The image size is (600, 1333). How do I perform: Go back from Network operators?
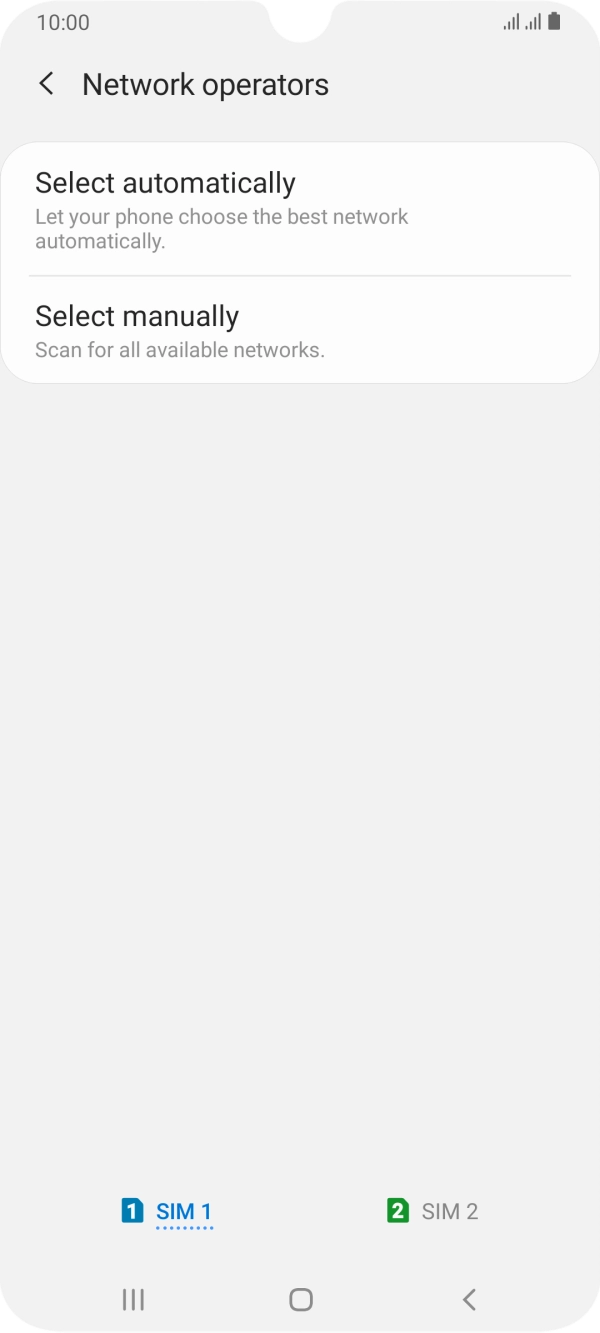pos(46,85)
